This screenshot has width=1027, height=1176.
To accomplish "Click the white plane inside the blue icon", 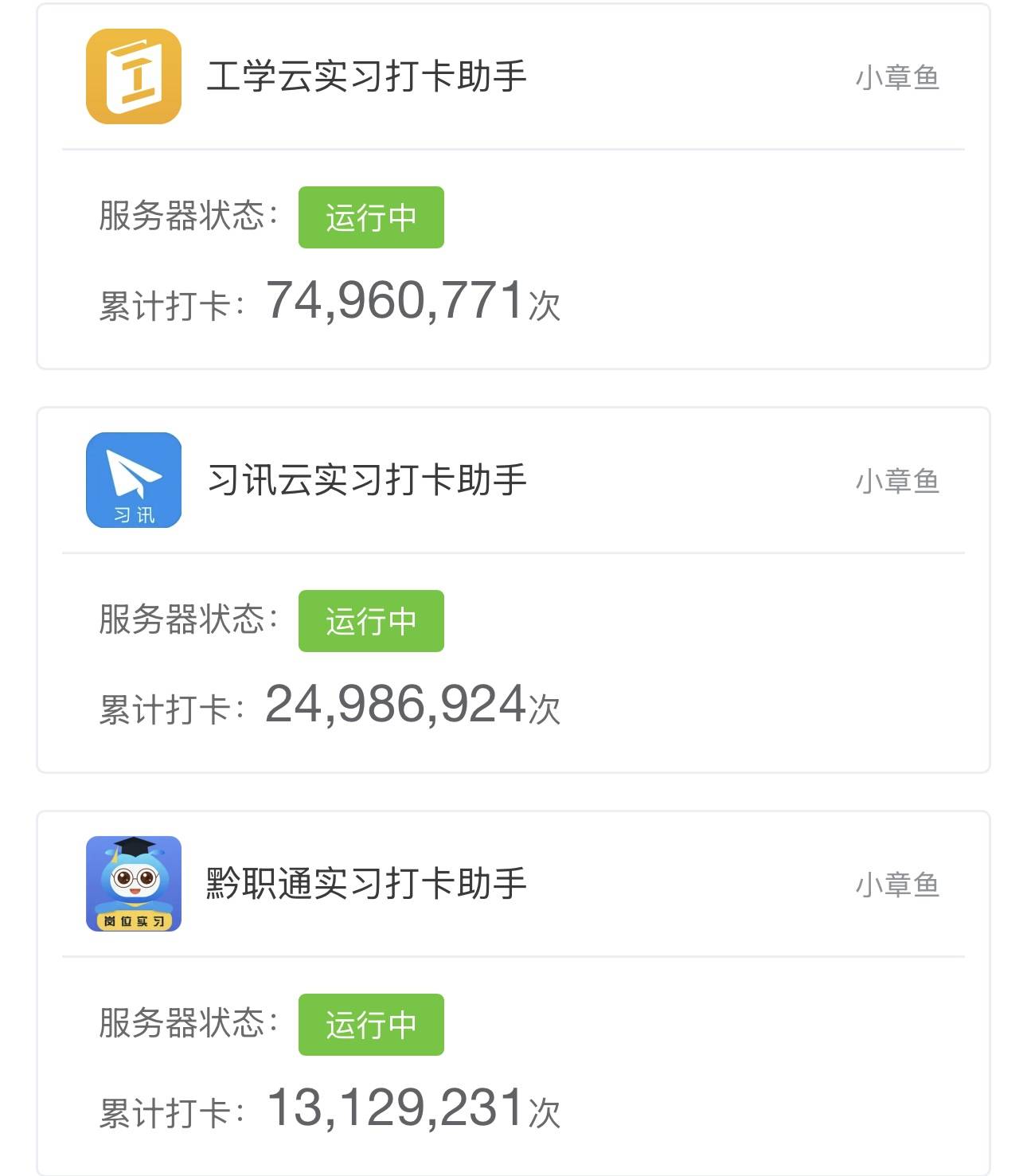I will 133,471.
